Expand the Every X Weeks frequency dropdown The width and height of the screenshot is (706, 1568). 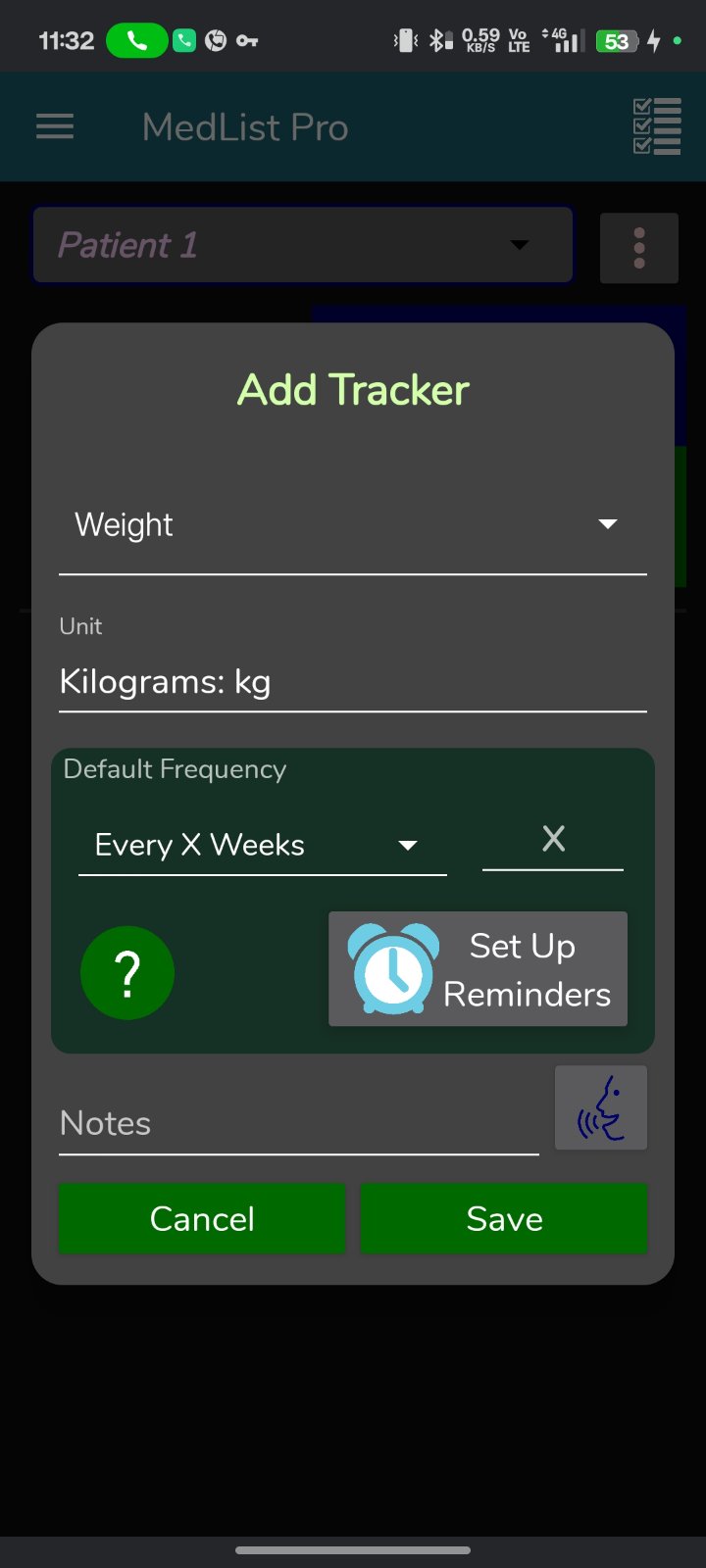click(262, 845)
